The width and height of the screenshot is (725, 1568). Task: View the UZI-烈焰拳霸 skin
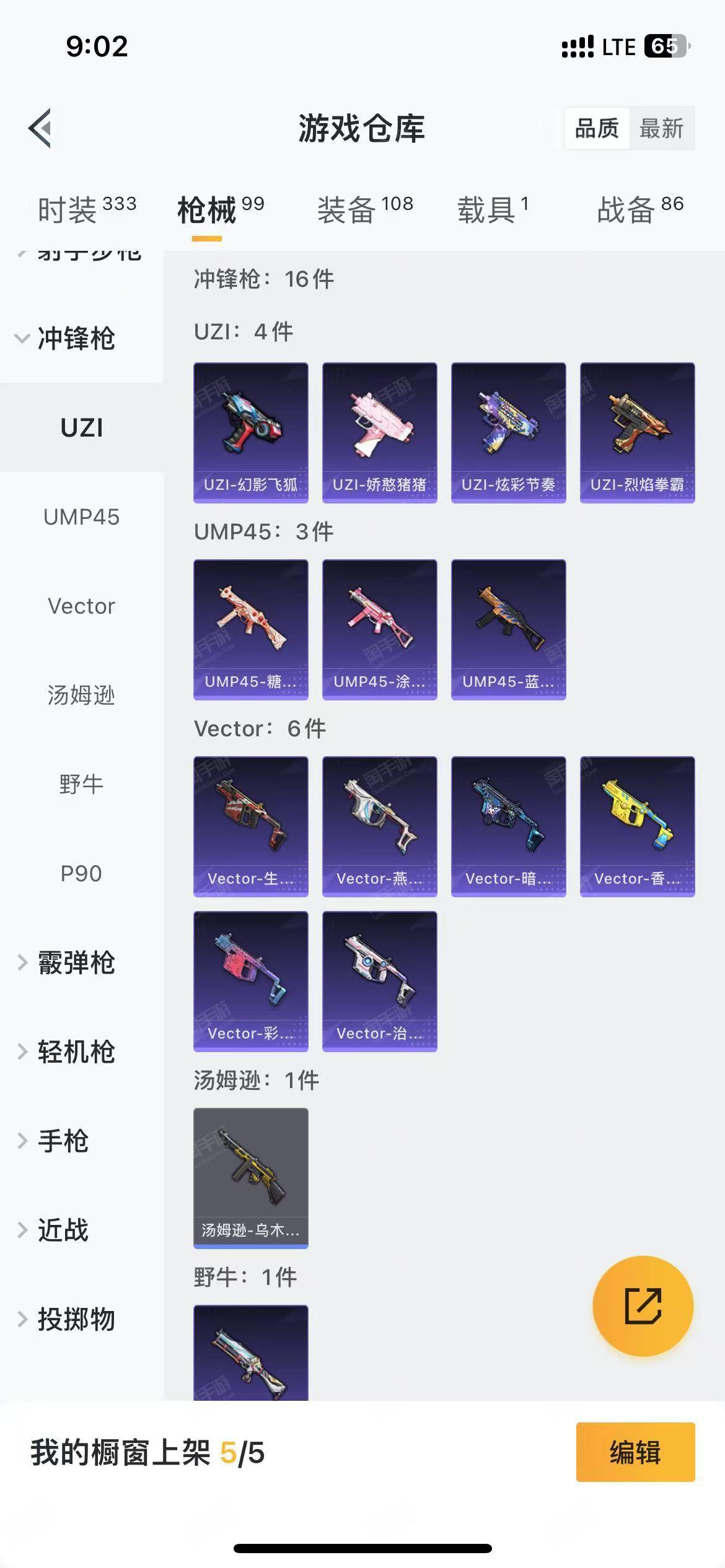click(x=638, y=433)
